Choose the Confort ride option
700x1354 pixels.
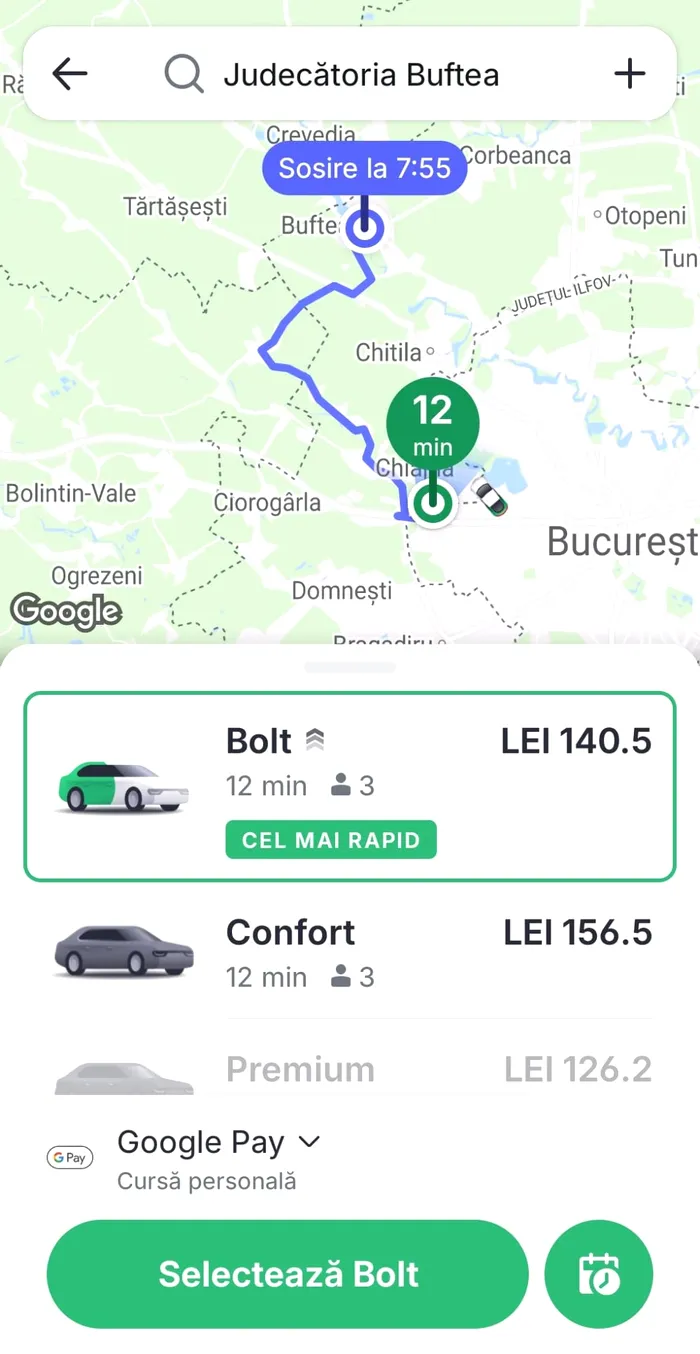(350, 954)
